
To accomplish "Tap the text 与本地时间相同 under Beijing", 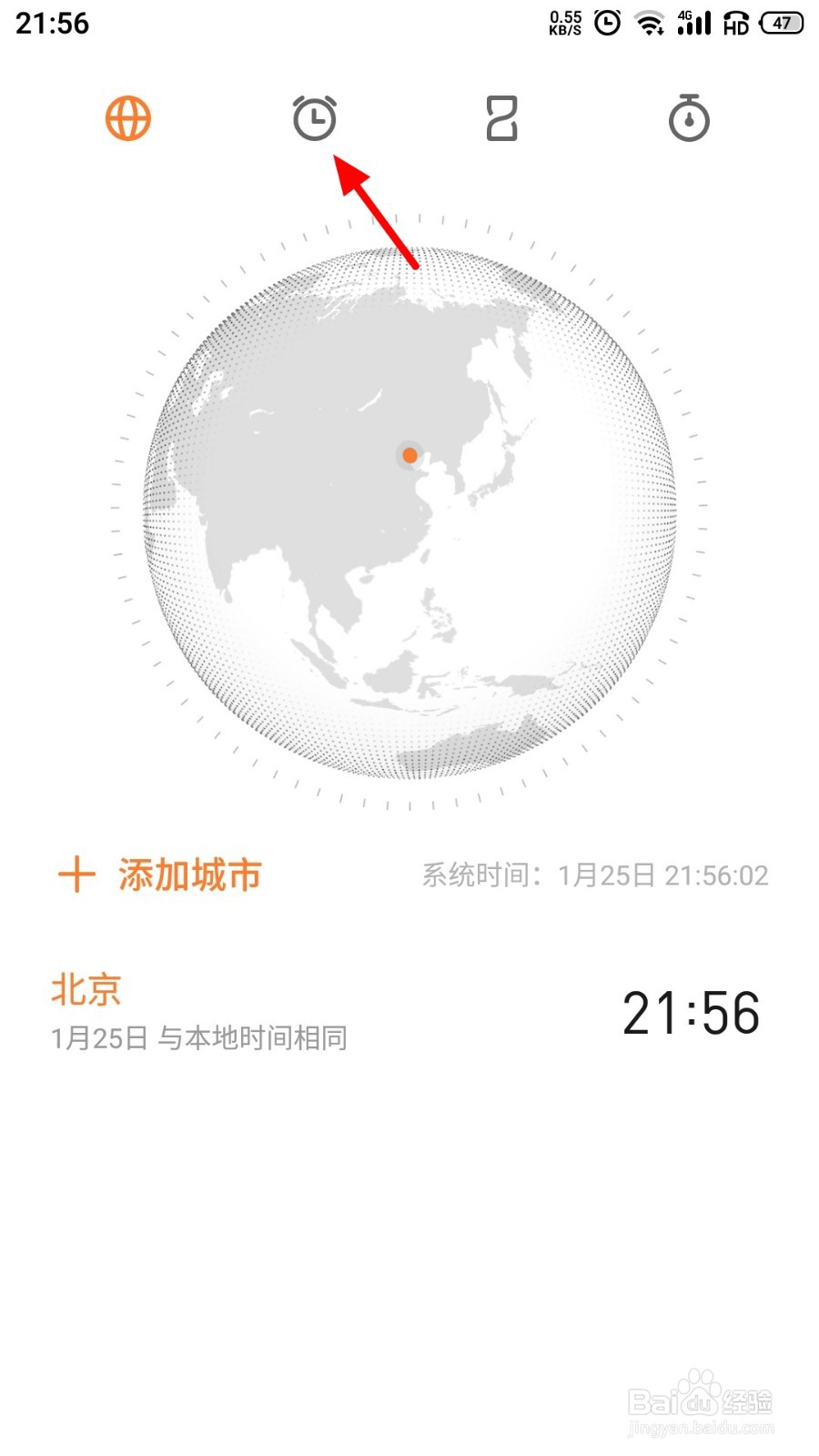I will point(253,1037).
